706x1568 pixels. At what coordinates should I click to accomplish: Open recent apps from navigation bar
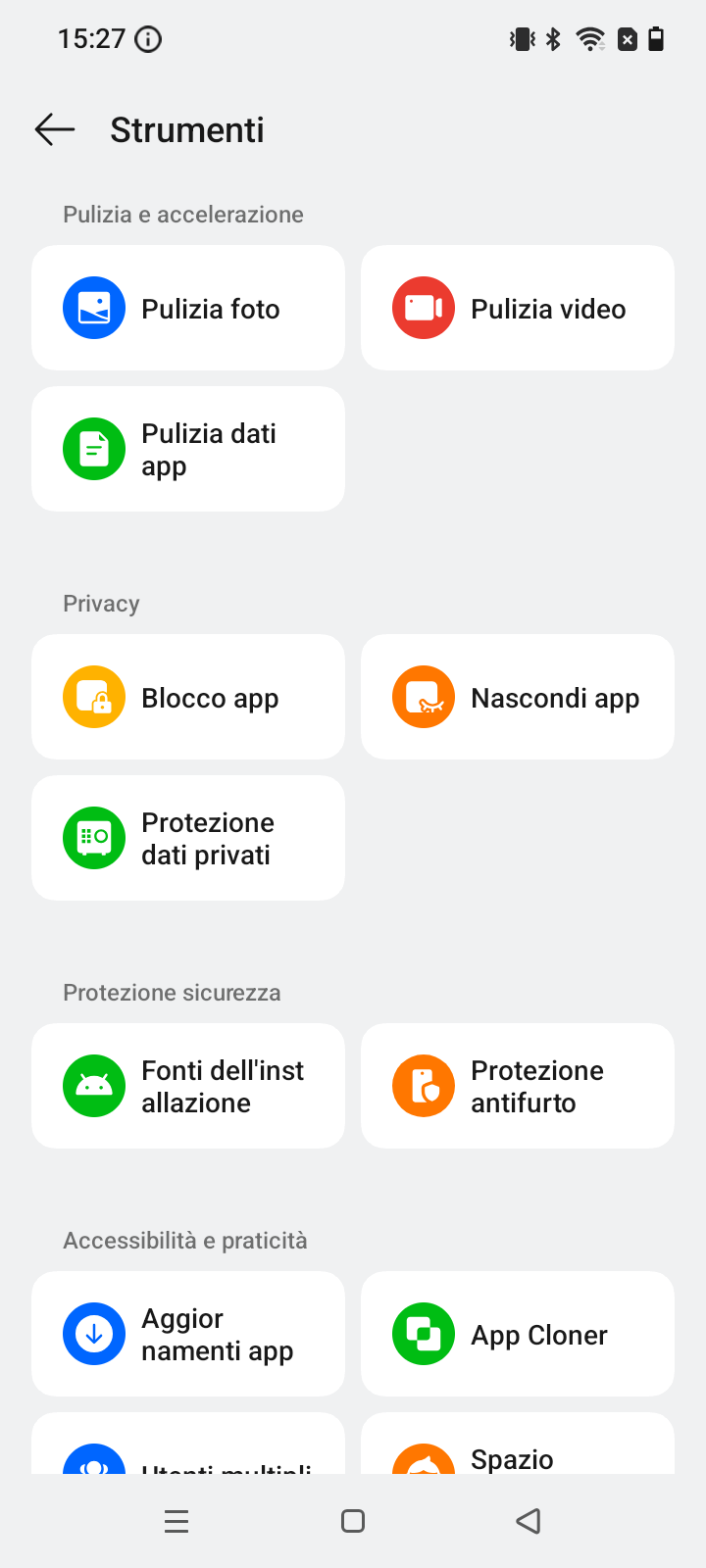176,1521
